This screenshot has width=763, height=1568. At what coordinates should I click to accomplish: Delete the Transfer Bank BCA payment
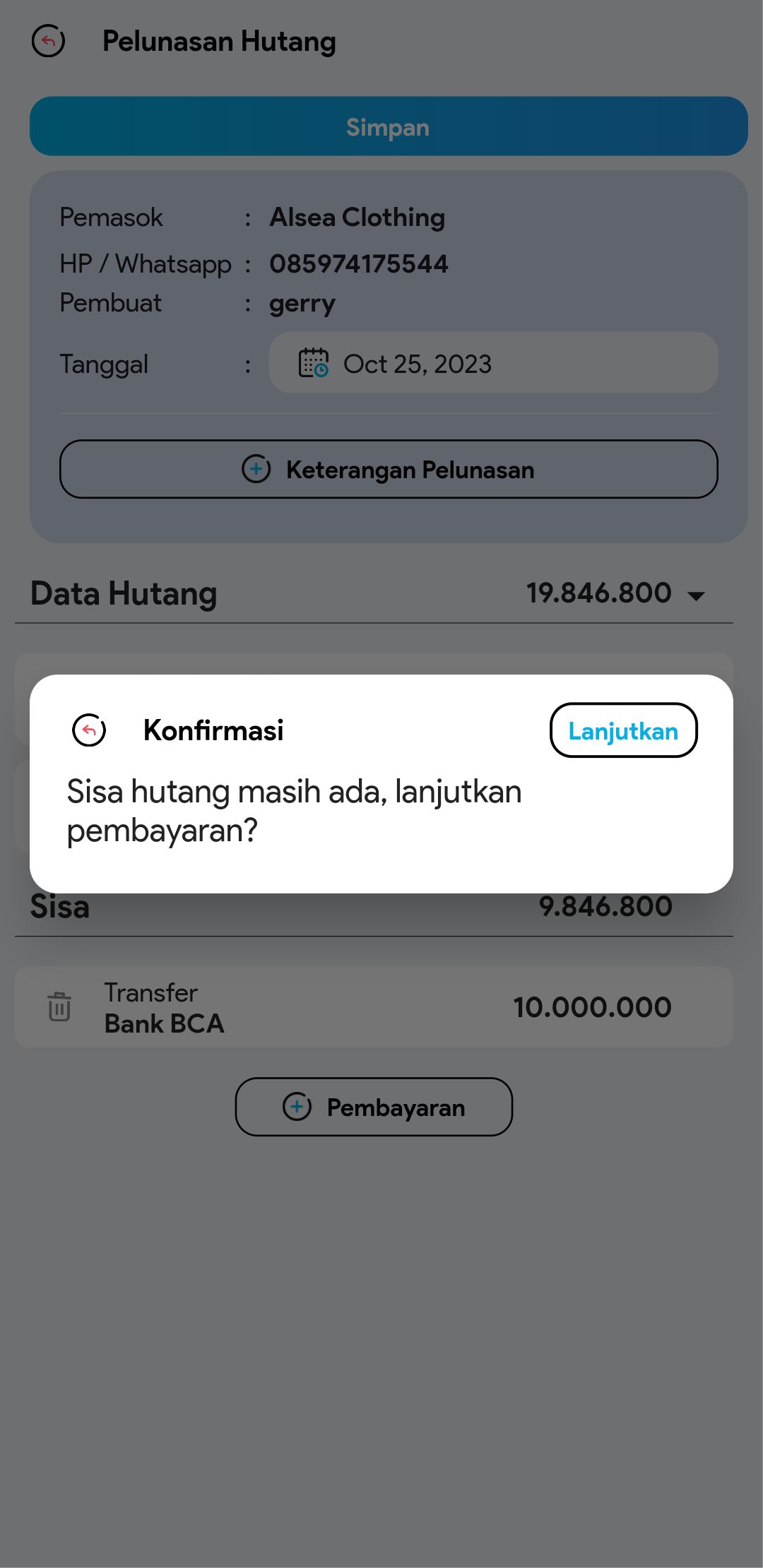tap(59, 1007)
